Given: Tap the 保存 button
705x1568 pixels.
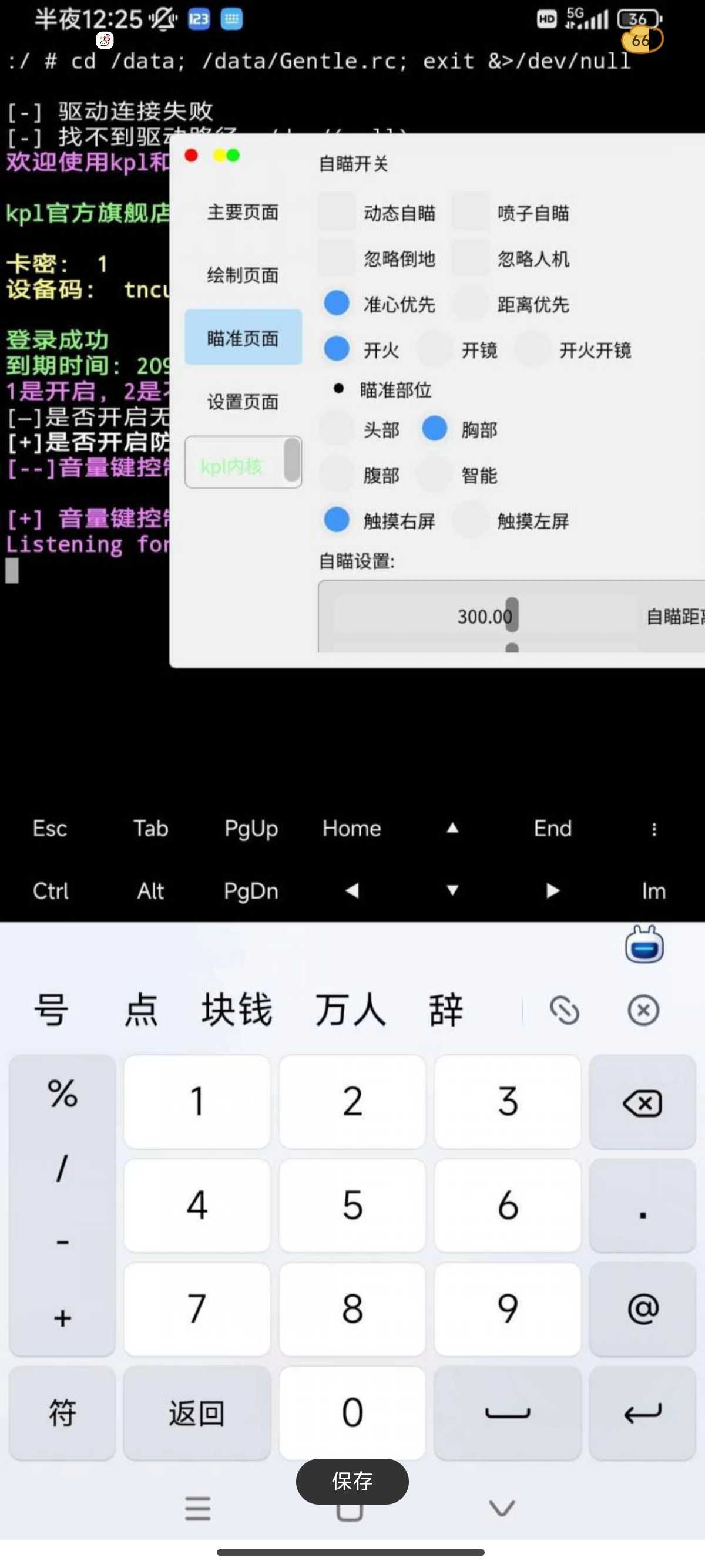Looking at the screenshot, I should coord(352,1481).
